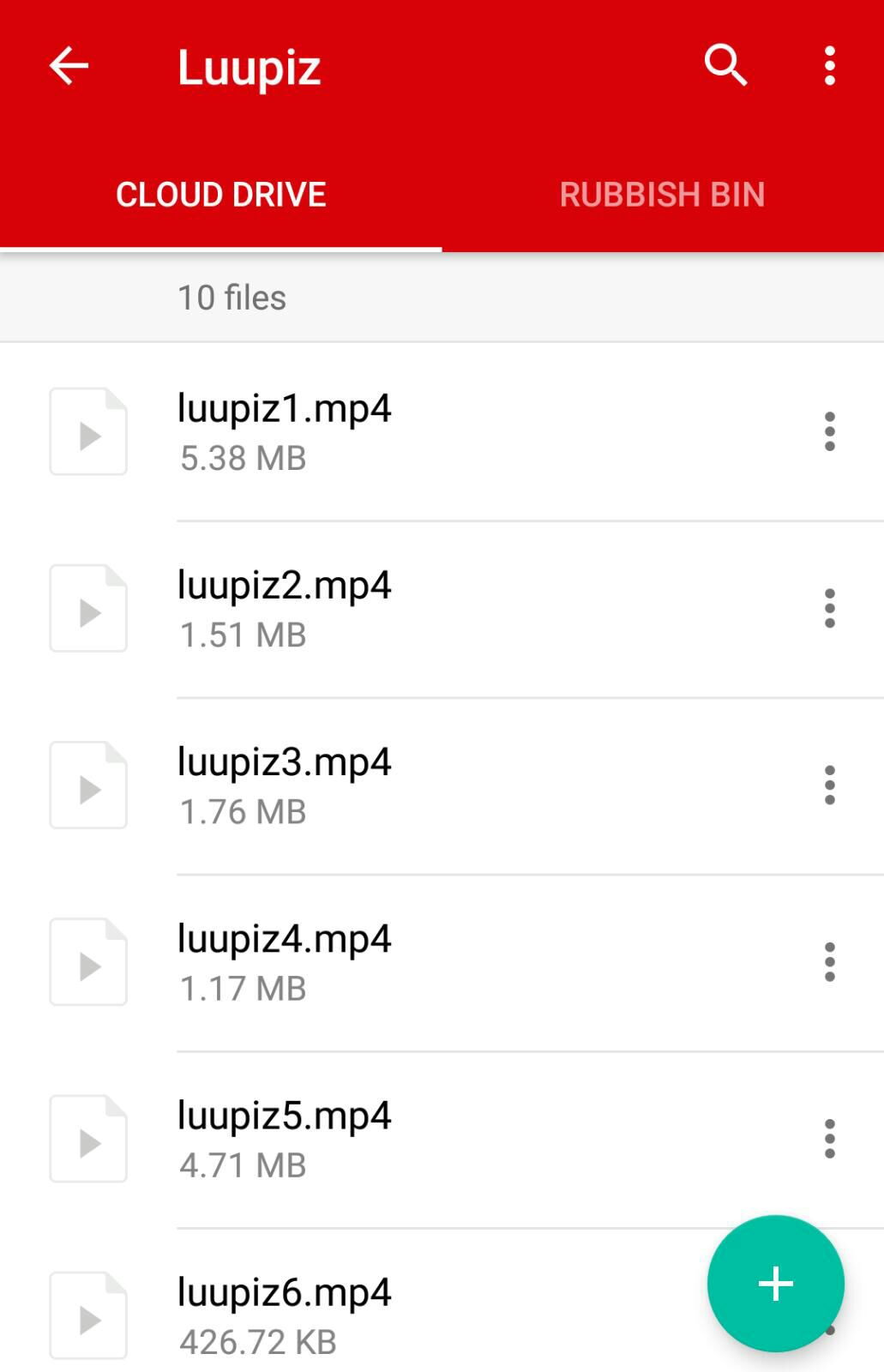Tap the green plus button to add files
Viewport: 884px width, 1372px height.
775,1284
